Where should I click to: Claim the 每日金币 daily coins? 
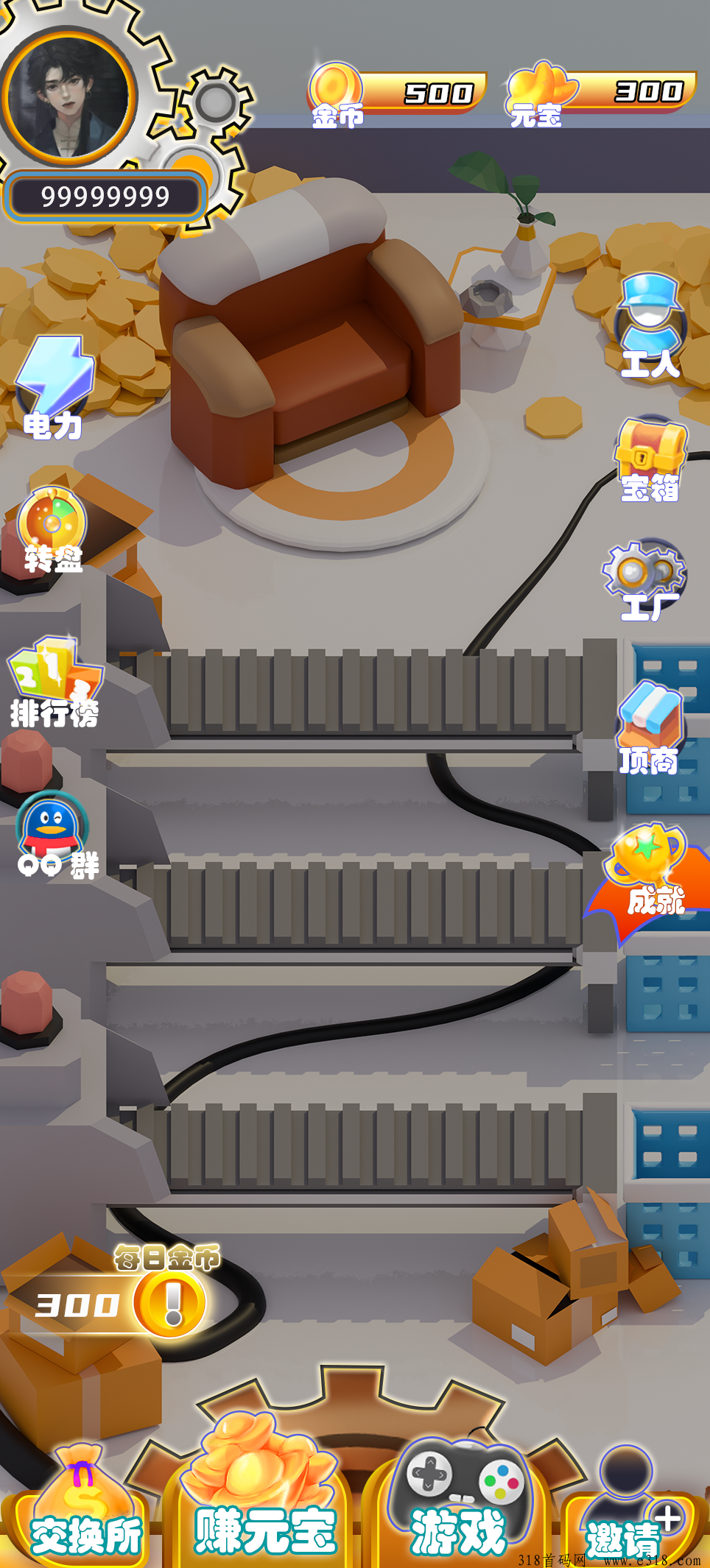pyautogui.click(x=171, y=1303)
